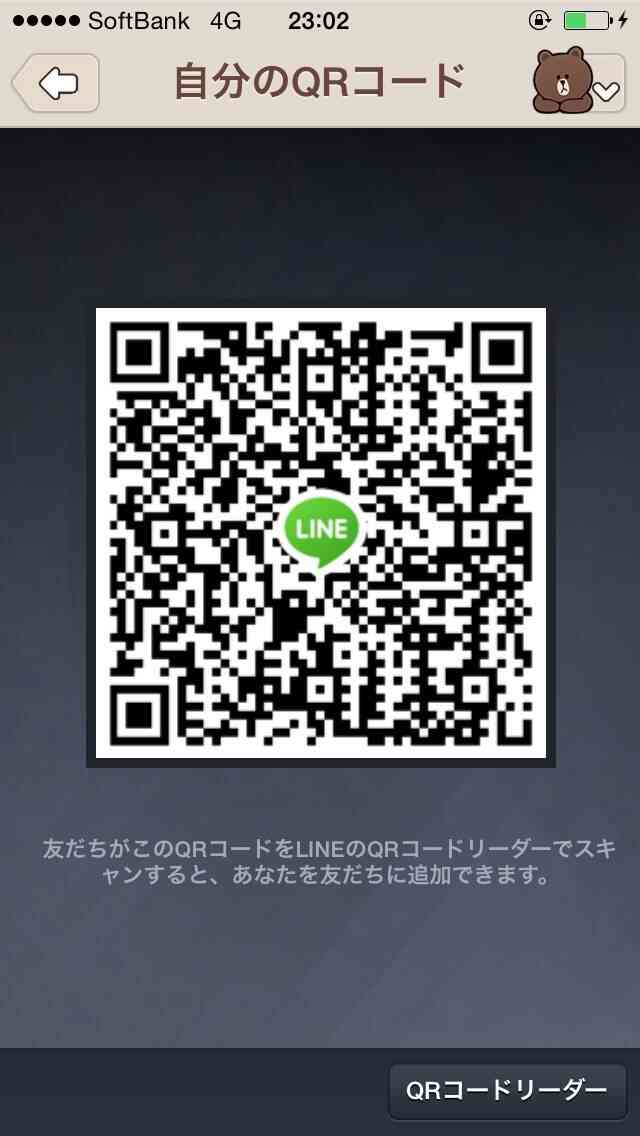The image size is (640, 1136).
Task: Go back with the arrow button
Action: click(56, 83)
